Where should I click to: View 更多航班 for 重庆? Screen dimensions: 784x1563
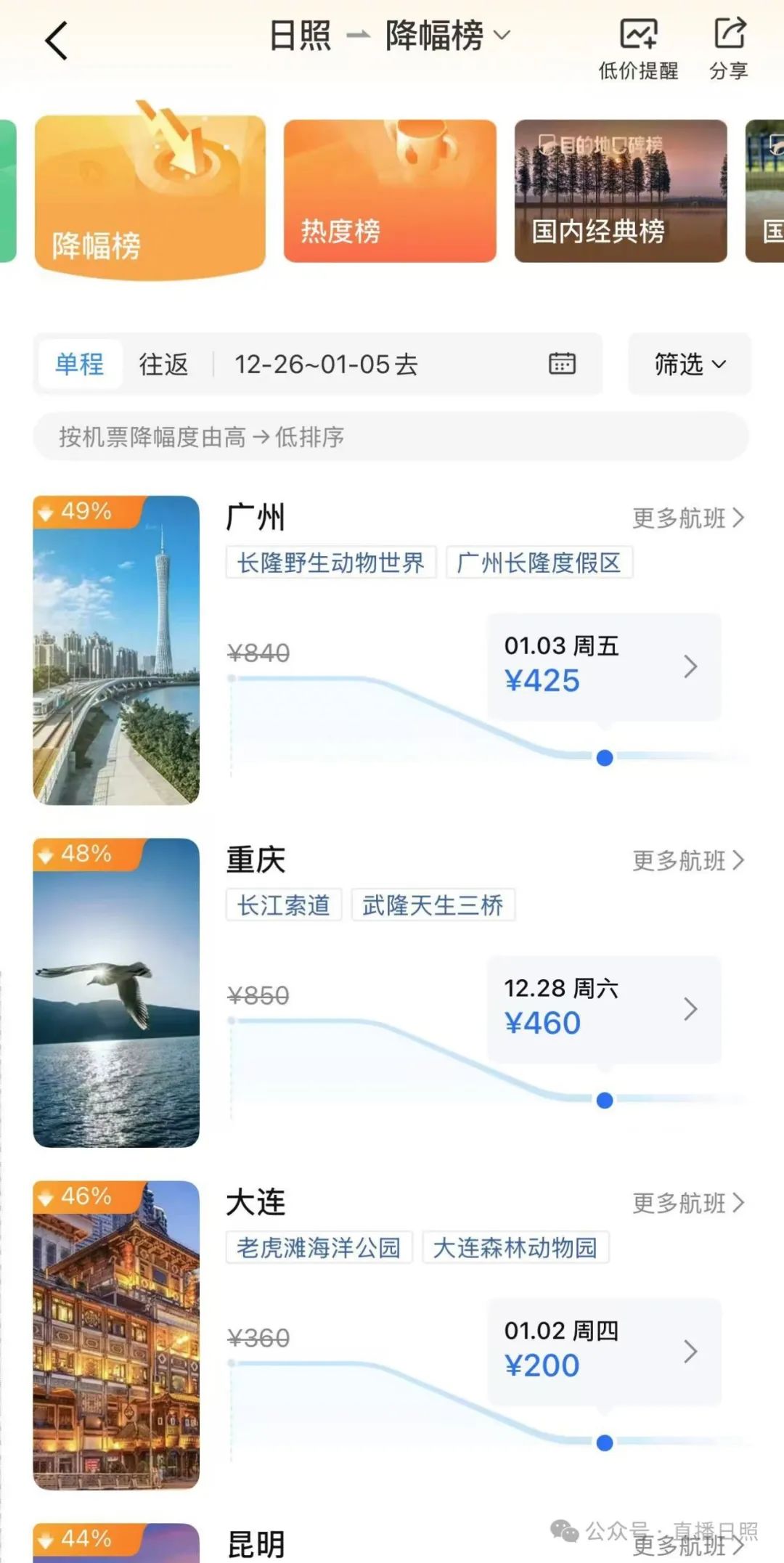tap(687, 860)
